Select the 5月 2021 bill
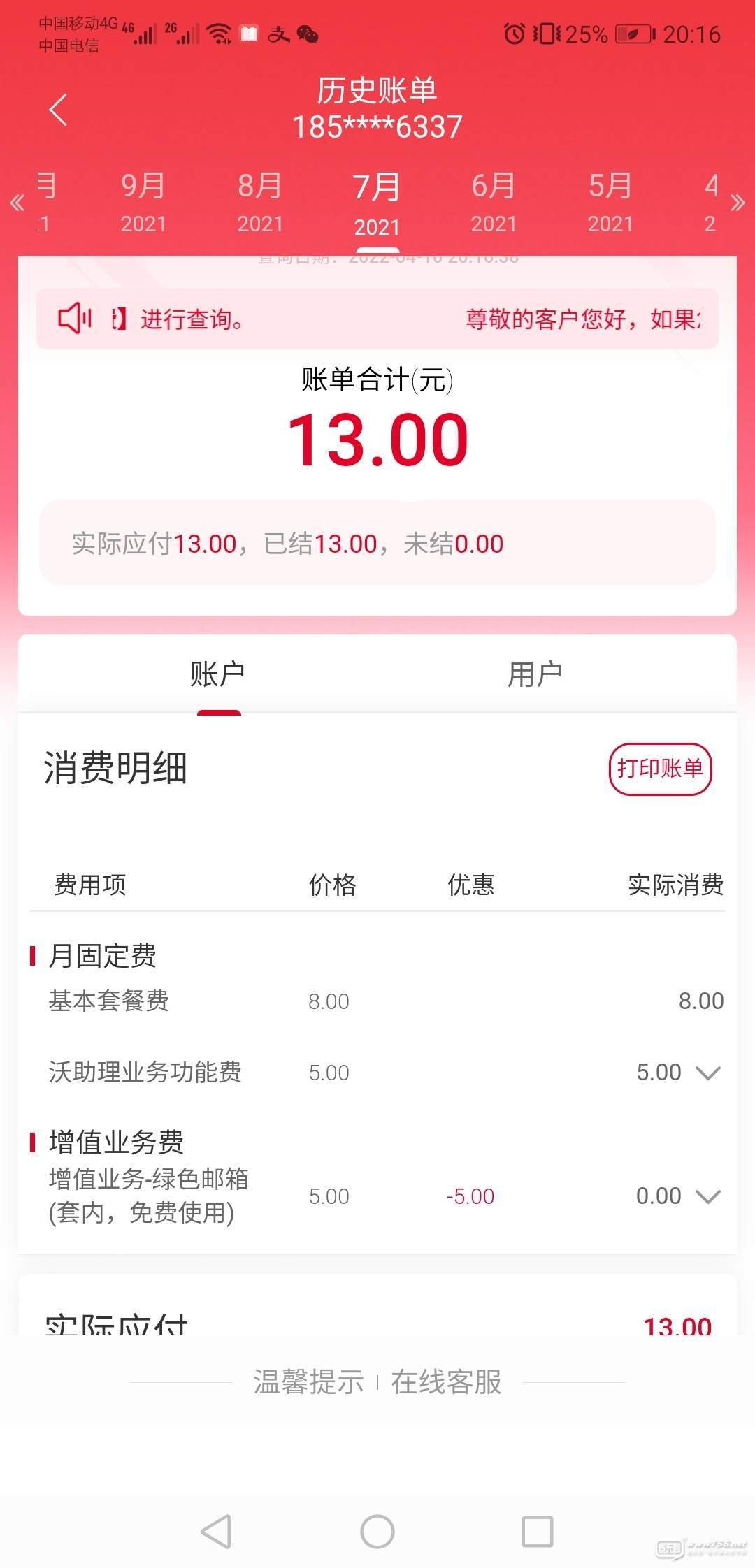Screen dimensions: 755x1568 point(610,203)
